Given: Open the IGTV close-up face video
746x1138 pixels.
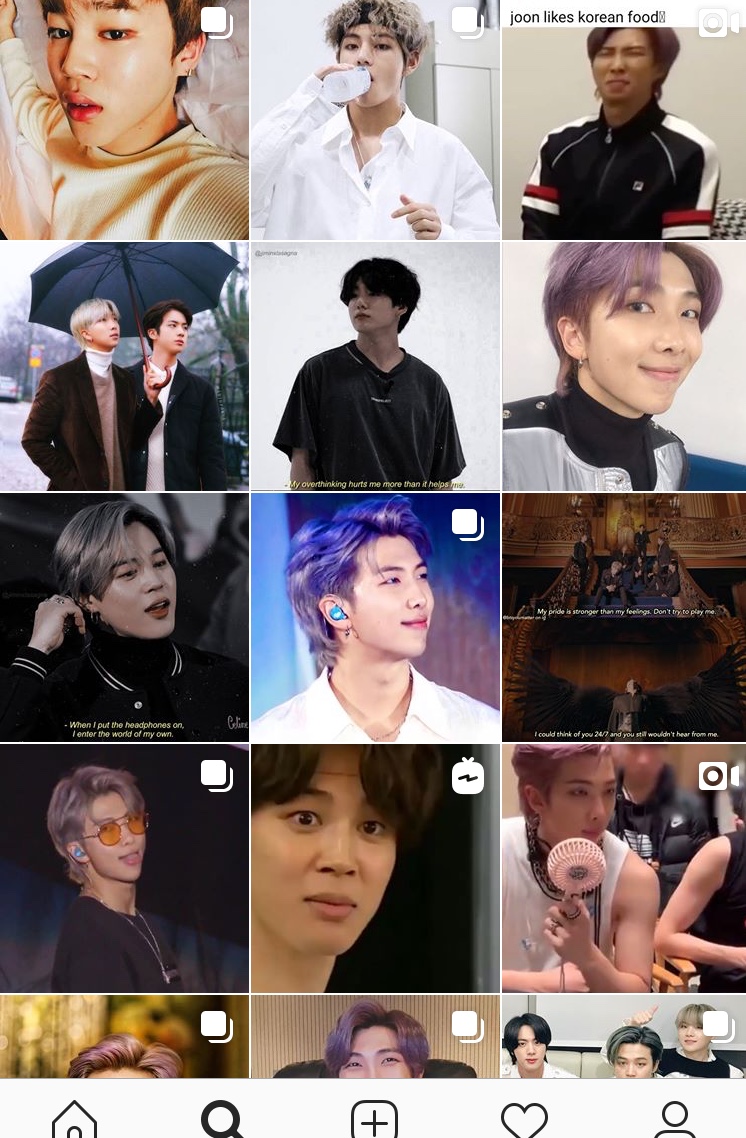Looking at the screenshot, I should 374,868.
